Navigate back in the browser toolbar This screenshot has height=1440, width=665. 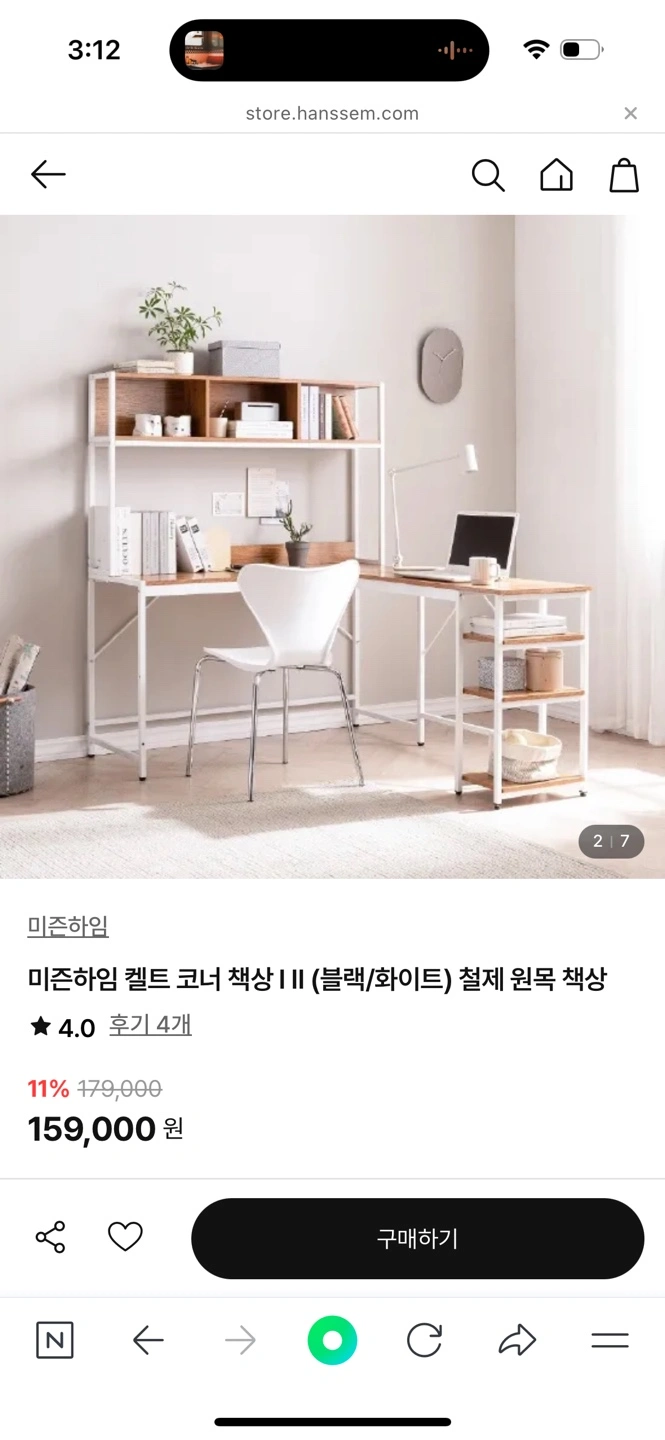click(148, 1340)
